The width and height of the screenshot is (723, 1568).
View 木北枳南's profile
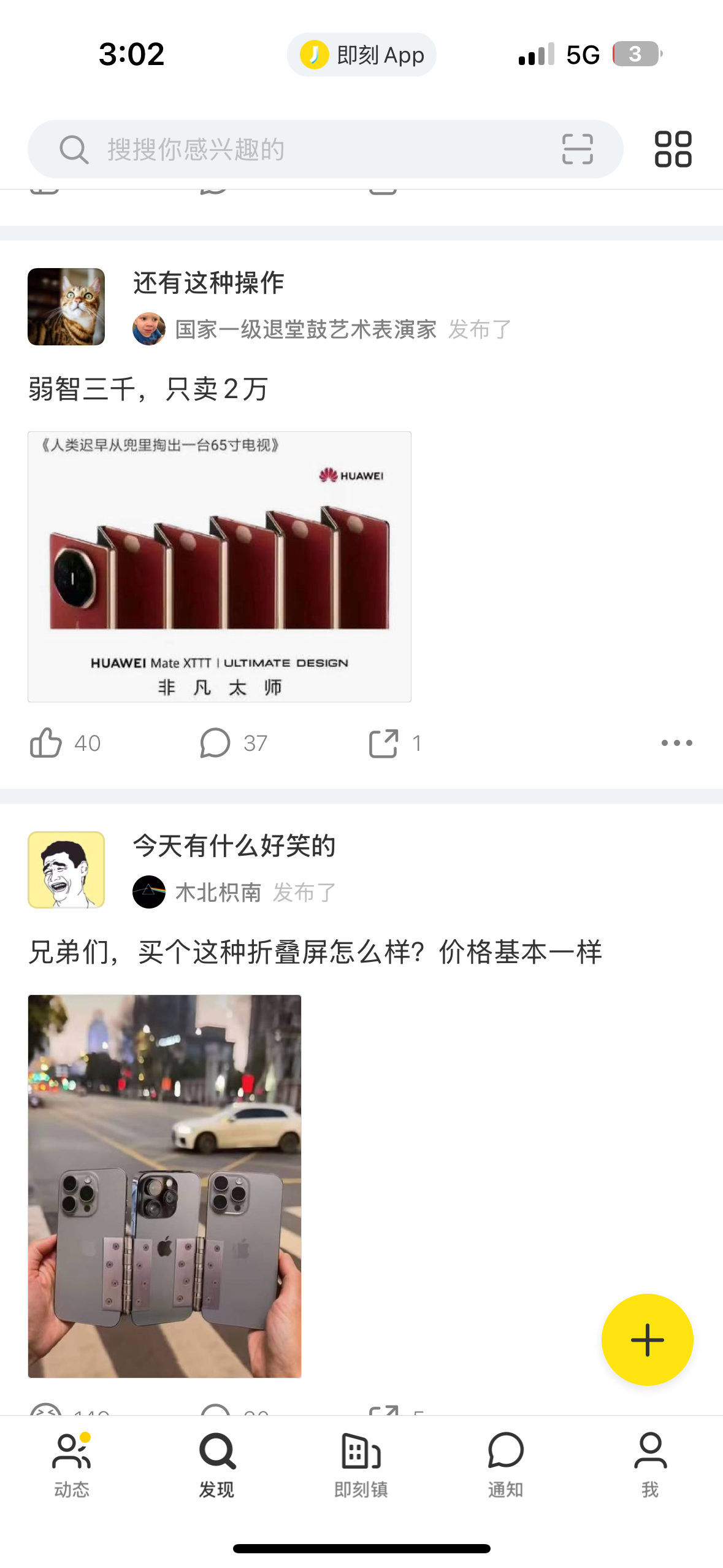tap(218, 893)
